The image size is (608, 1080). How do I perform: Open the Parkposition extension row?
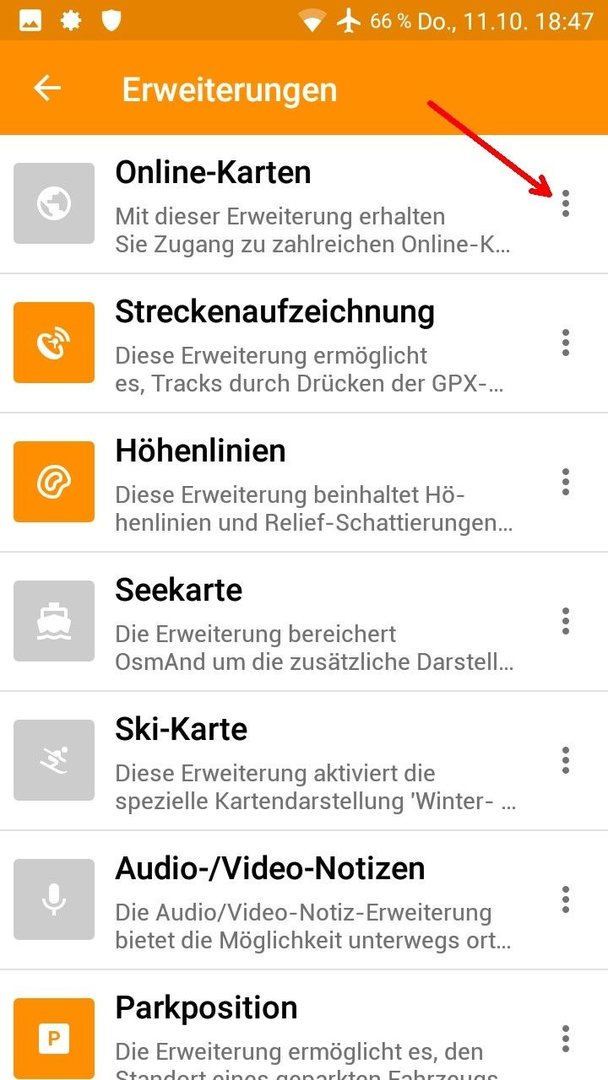coord(304,1026)
